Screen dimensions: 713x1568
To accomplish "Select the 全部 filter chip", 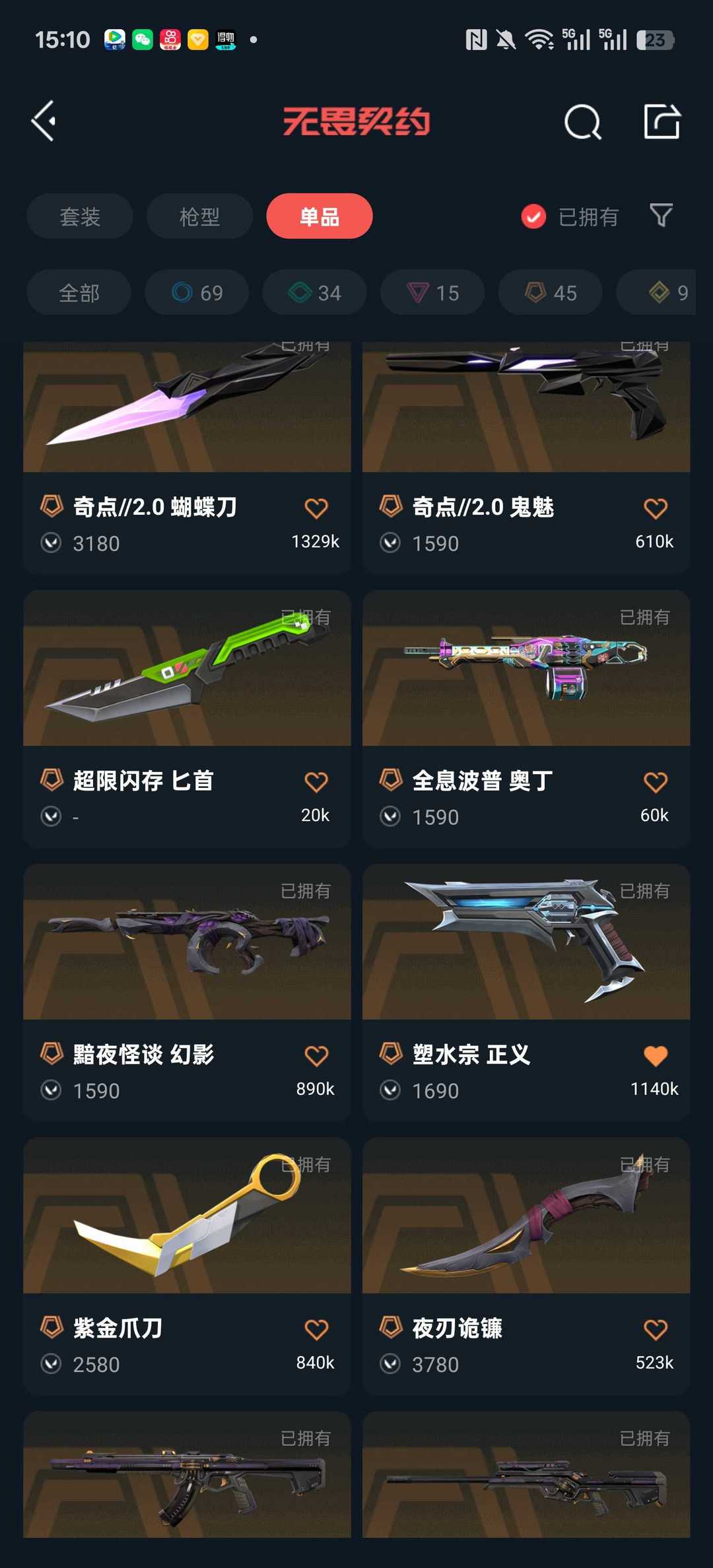I will (79, 292).
